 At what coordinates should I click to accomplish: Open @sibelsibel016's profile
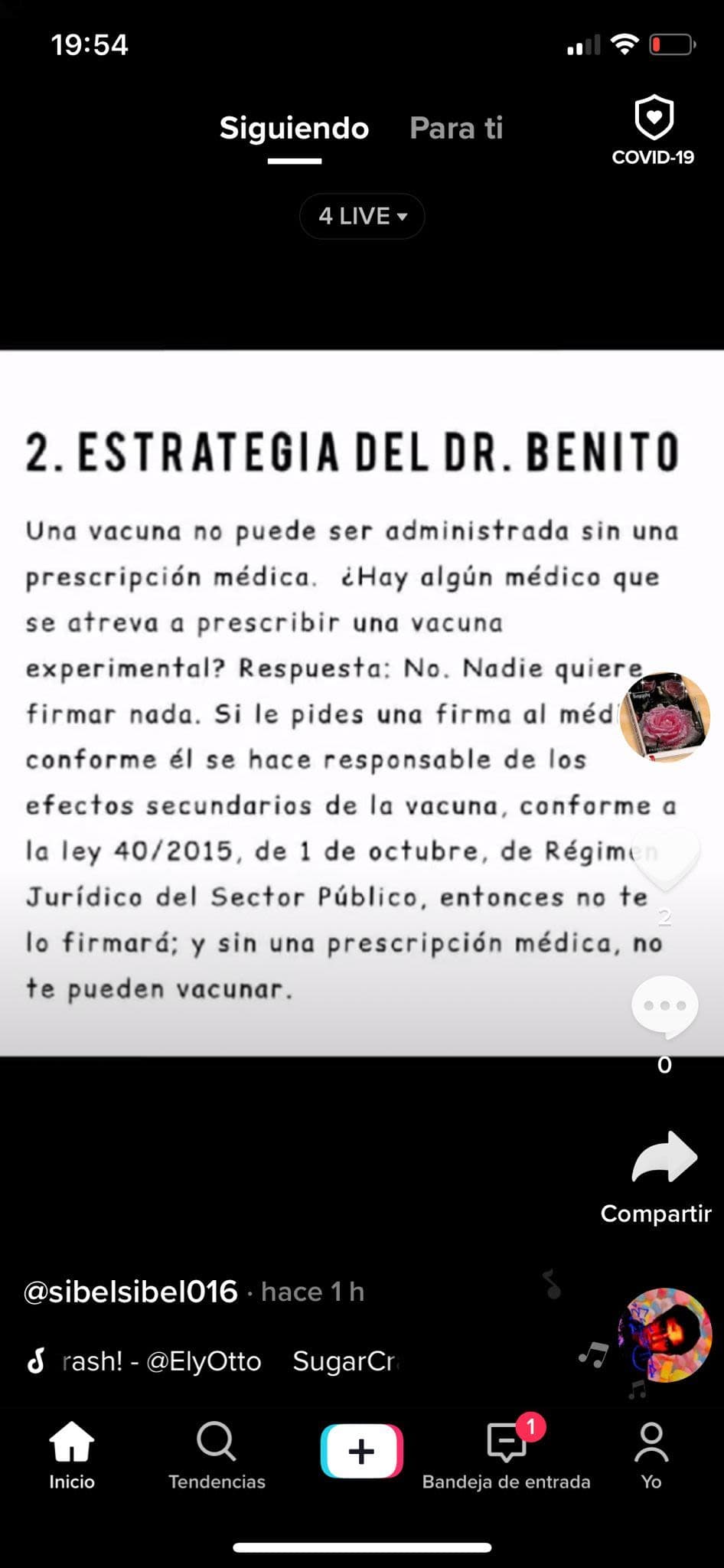pos(131,1292)
